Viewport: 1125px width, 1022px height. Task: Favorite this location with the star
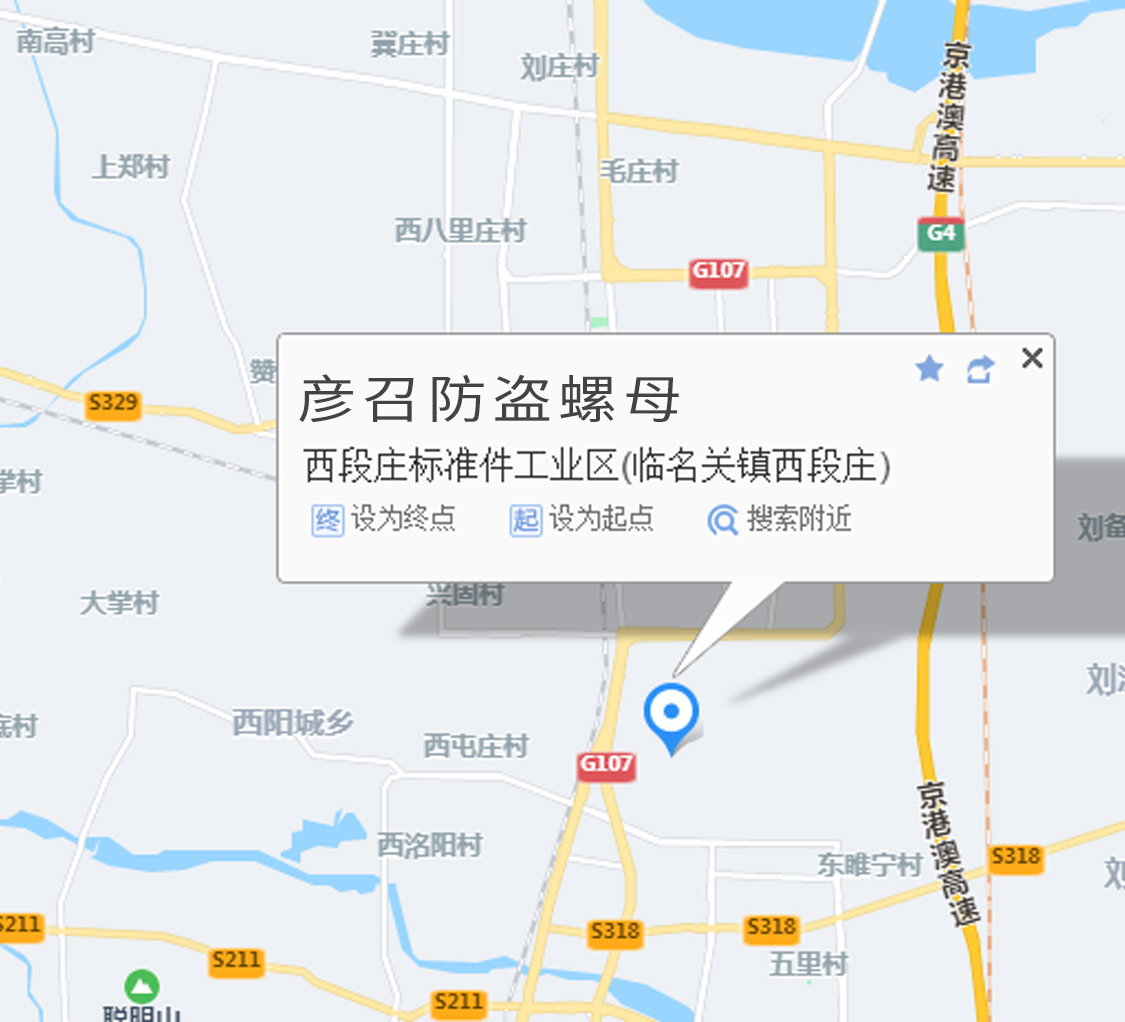click(x=929, y=370)
